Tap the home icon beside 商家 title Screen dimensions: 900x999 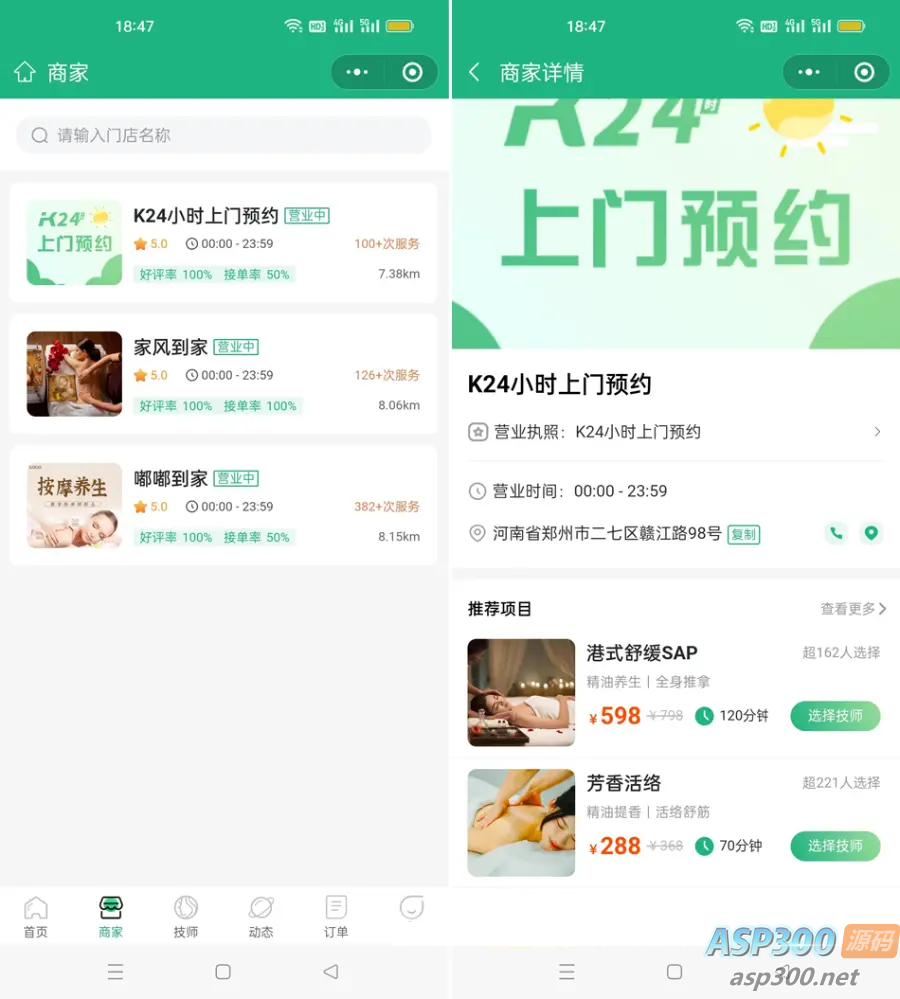25,72
